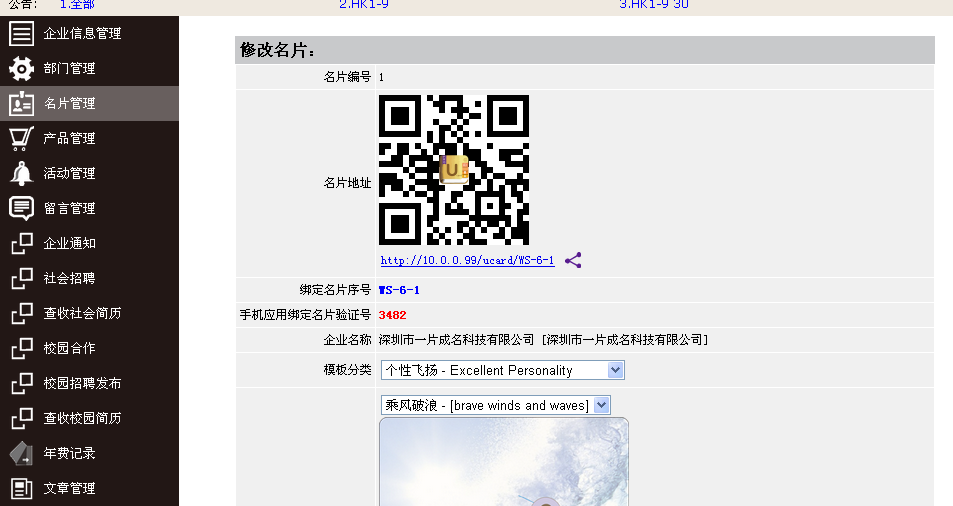Open 文章管理 in the sidebar

69,488
